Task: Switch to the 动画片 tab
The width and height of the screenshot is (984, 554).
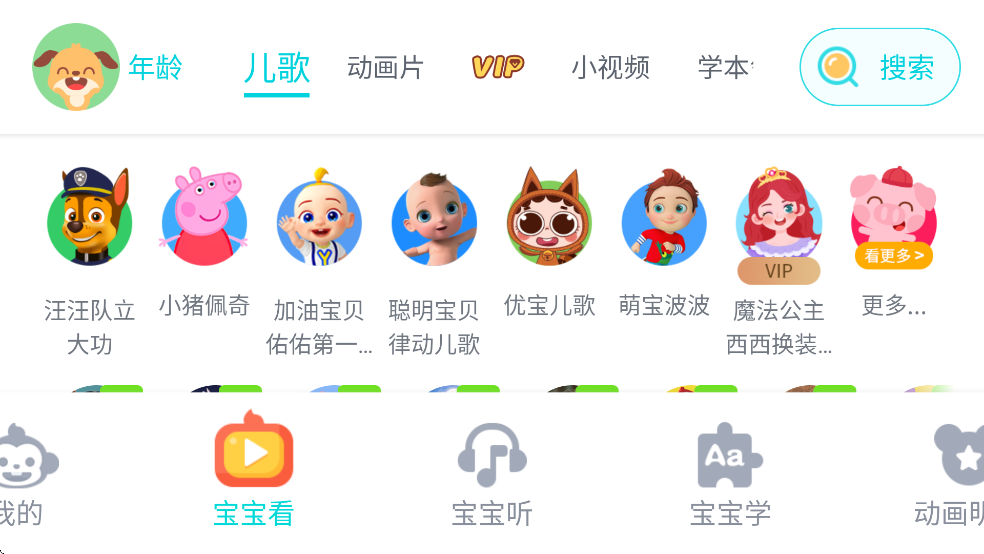Action: click(386, 67)
